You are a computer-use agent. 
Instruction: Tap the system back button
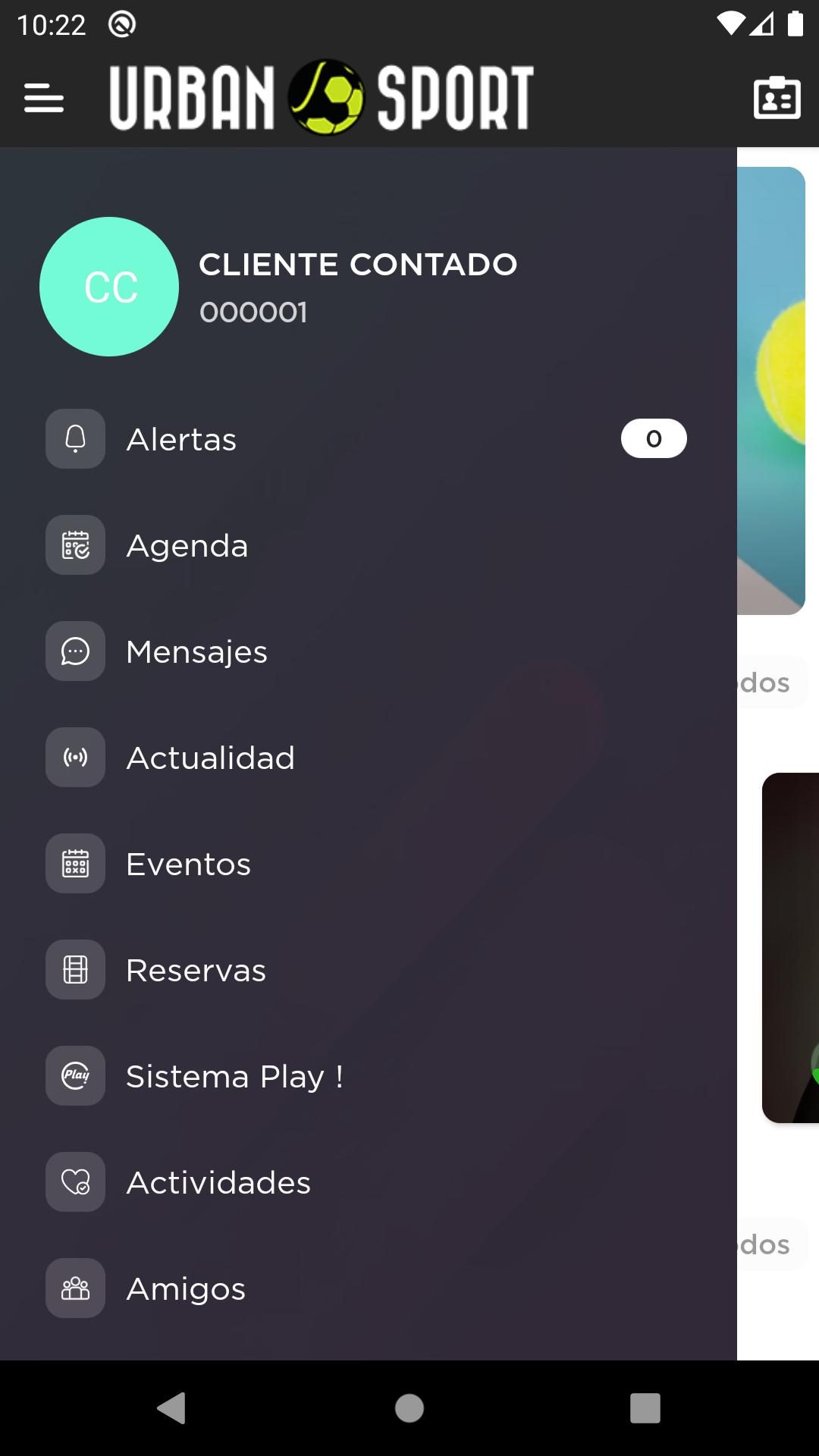tap(172, 1408)
